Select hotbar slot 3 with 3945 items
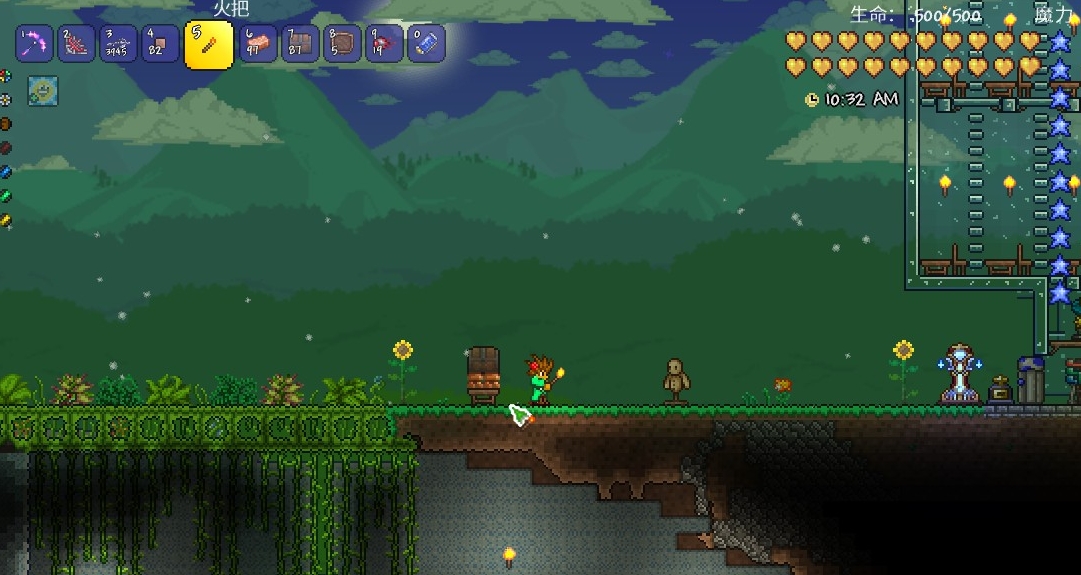 (x=118, y=44)
